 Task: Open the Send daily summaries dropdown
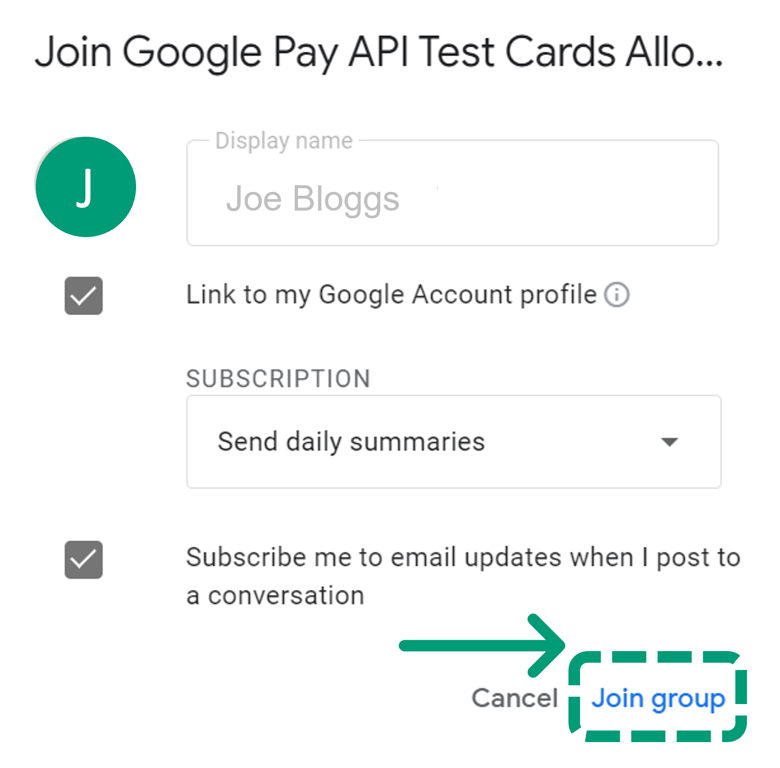pos(453,442)
